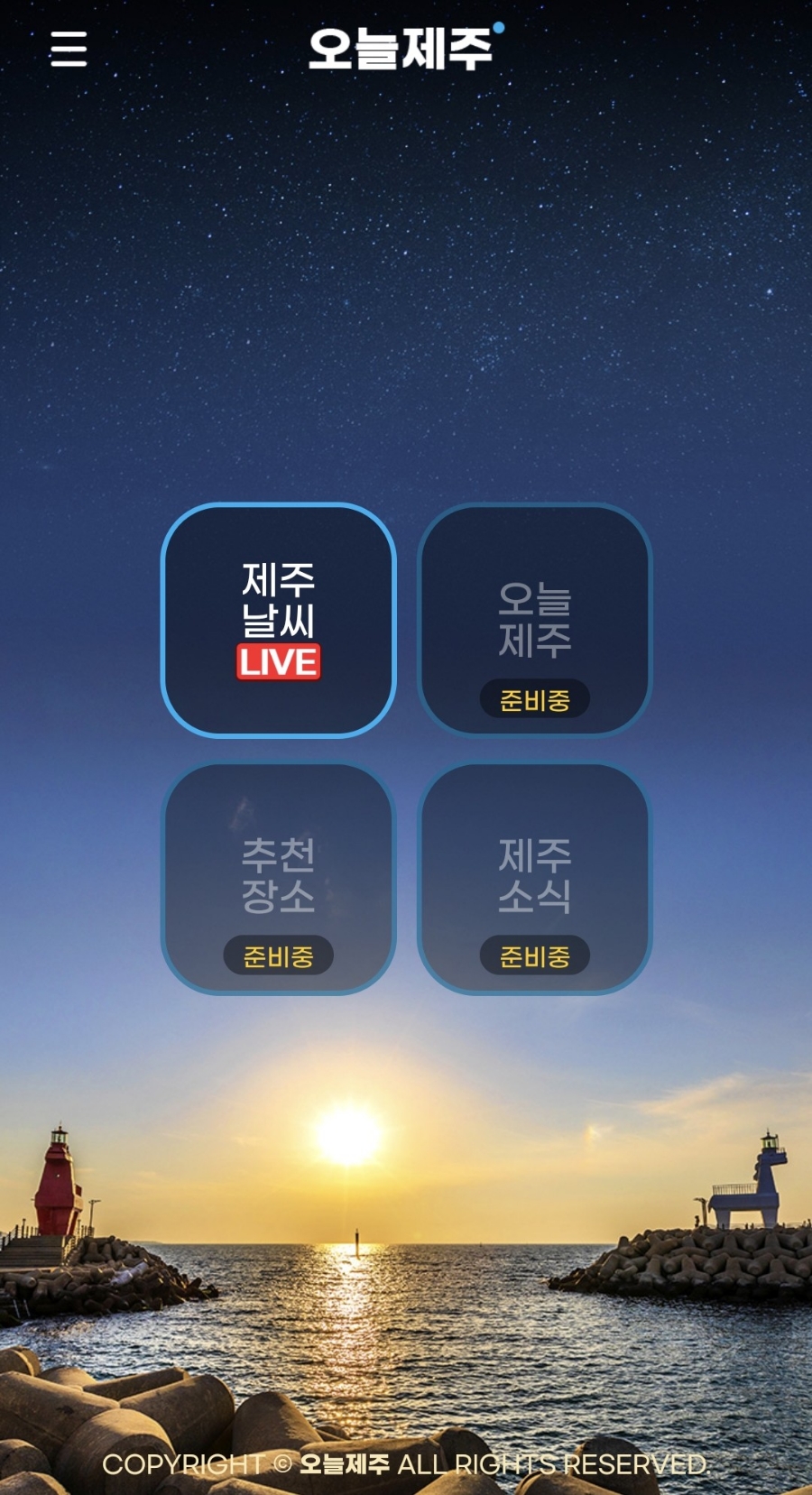Open the 제주날씨 LIVE tile
812x1495 pixels.
pyautogui.click(x=278, y=621)
